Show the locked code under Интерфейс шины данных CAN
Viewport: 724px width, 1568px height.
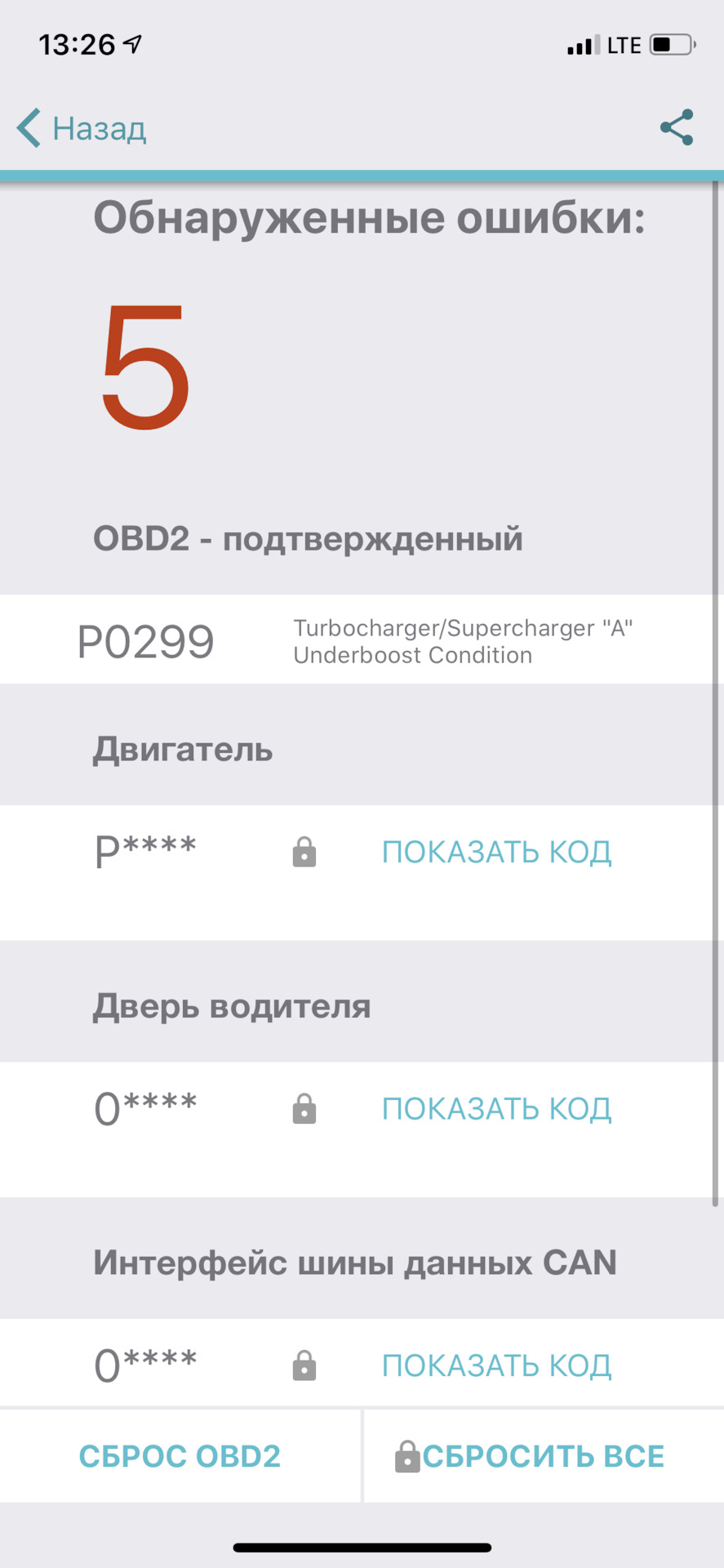click(496, 1365)
